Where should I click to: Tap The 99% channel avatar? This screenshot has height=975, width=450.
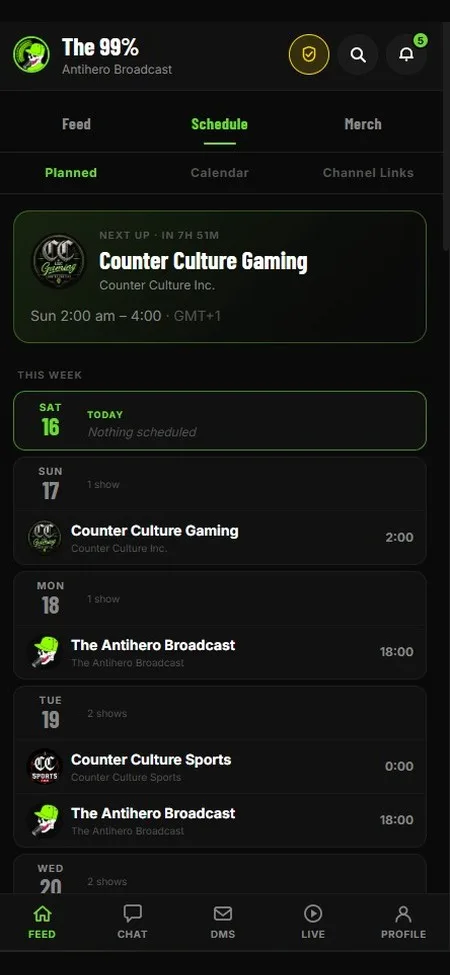coord(32,55)
